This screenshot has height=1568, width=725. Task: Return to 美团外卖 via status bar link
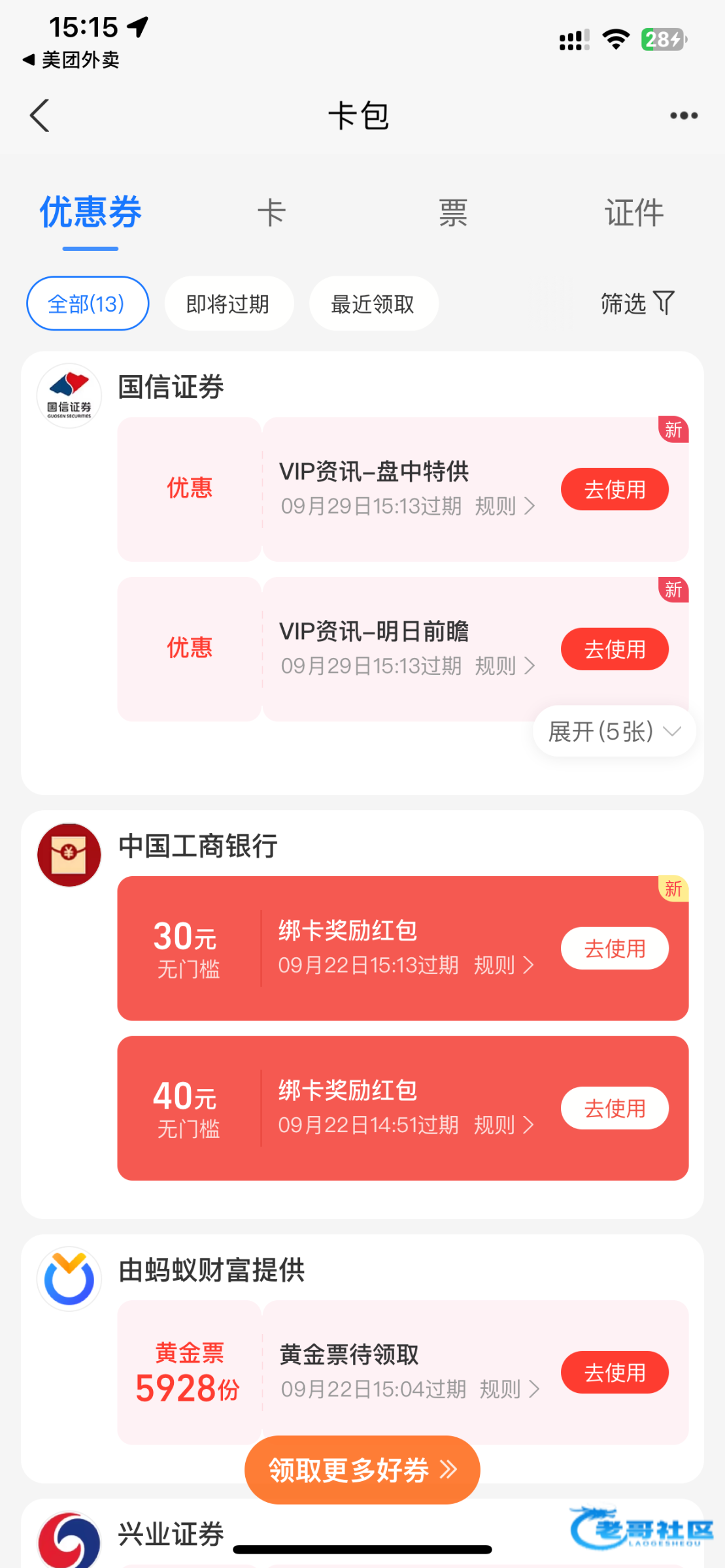tap(71, 60)
